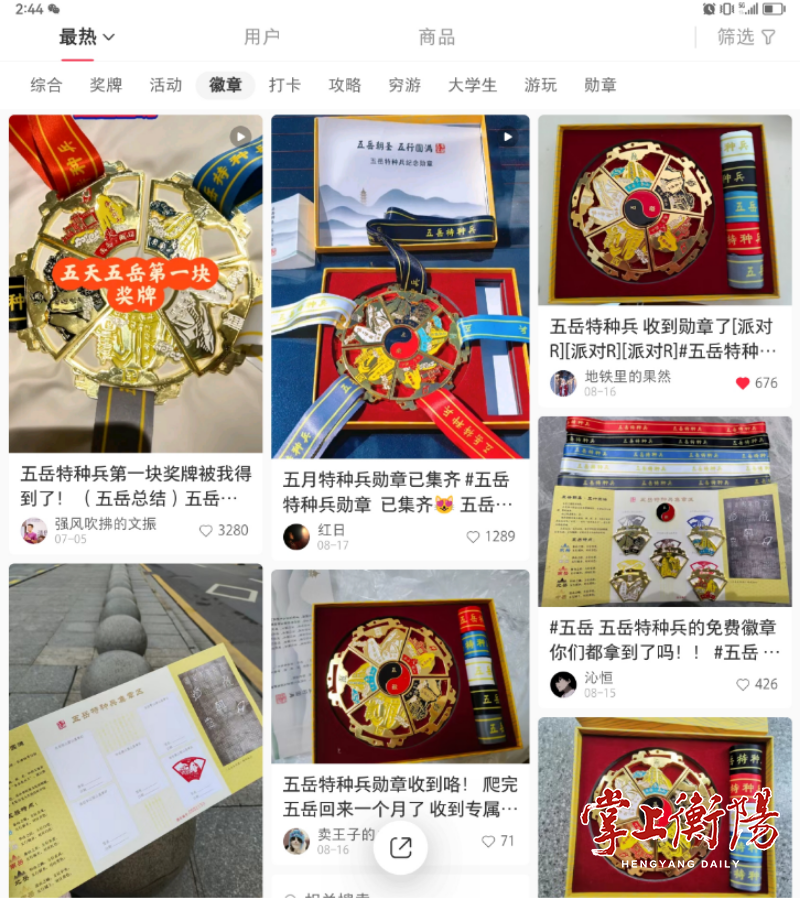Select the 游玩 category chip

[540, 85]
